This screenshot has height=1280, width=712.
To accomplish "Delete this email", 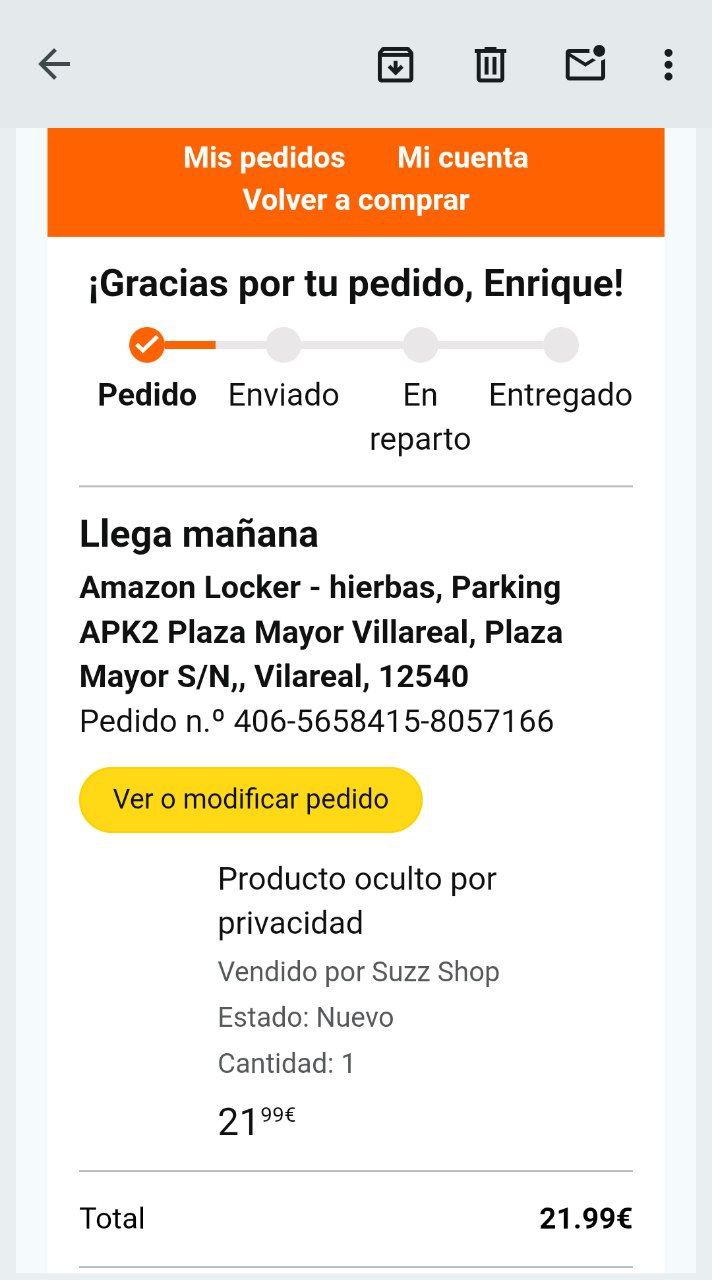I will [x=490, y=65].
